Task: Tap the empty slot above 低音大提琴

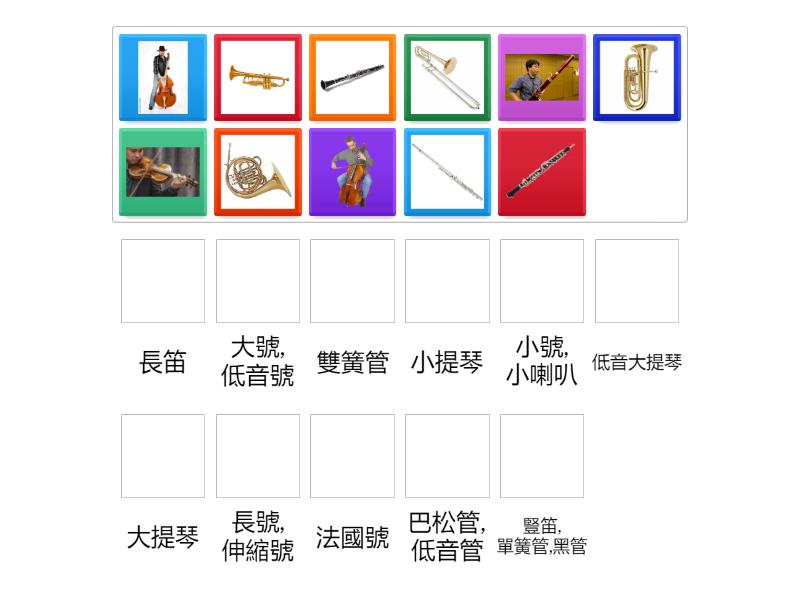Action: 637,281
